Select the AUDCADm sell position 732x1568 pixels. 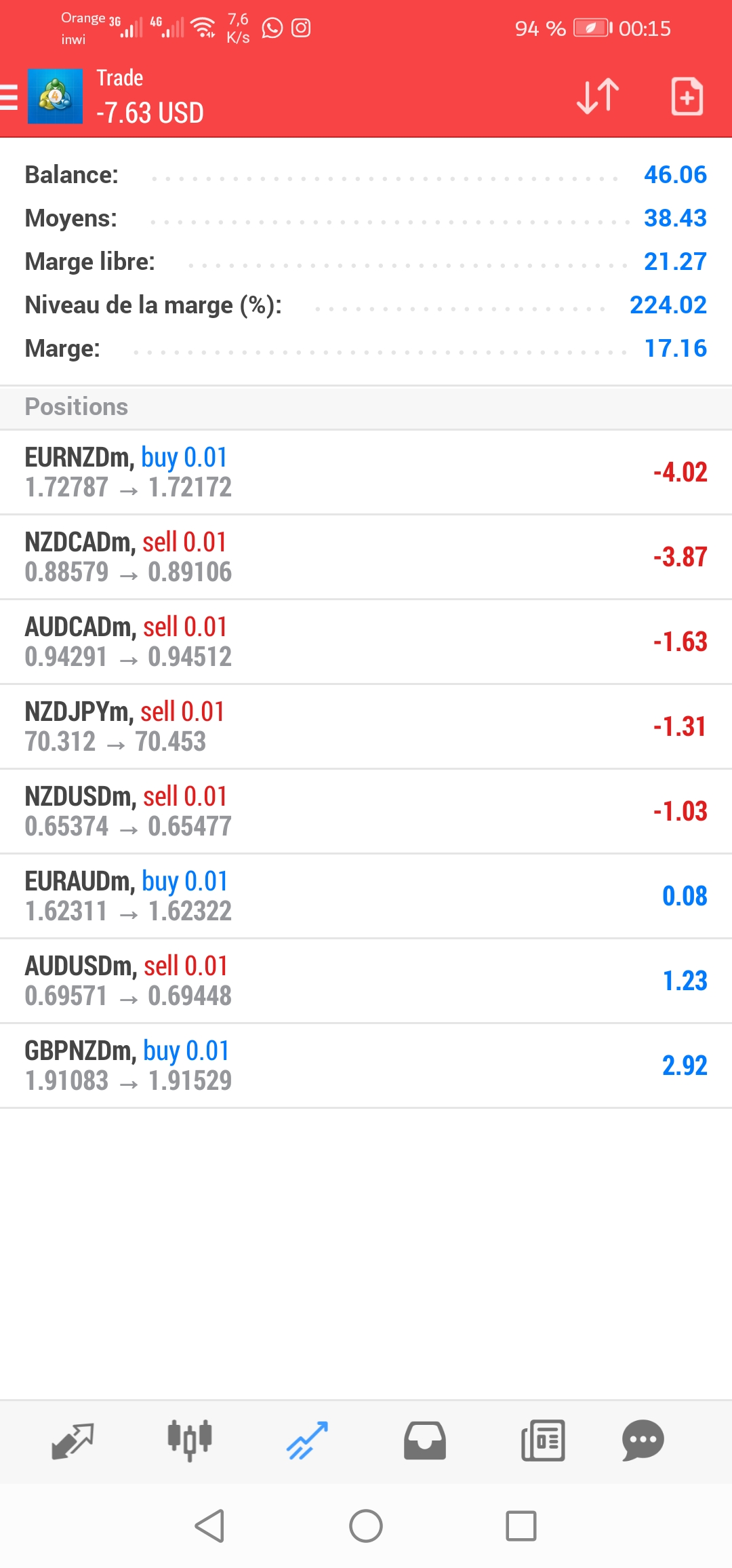pyautogui.click(x=366, y=642)
